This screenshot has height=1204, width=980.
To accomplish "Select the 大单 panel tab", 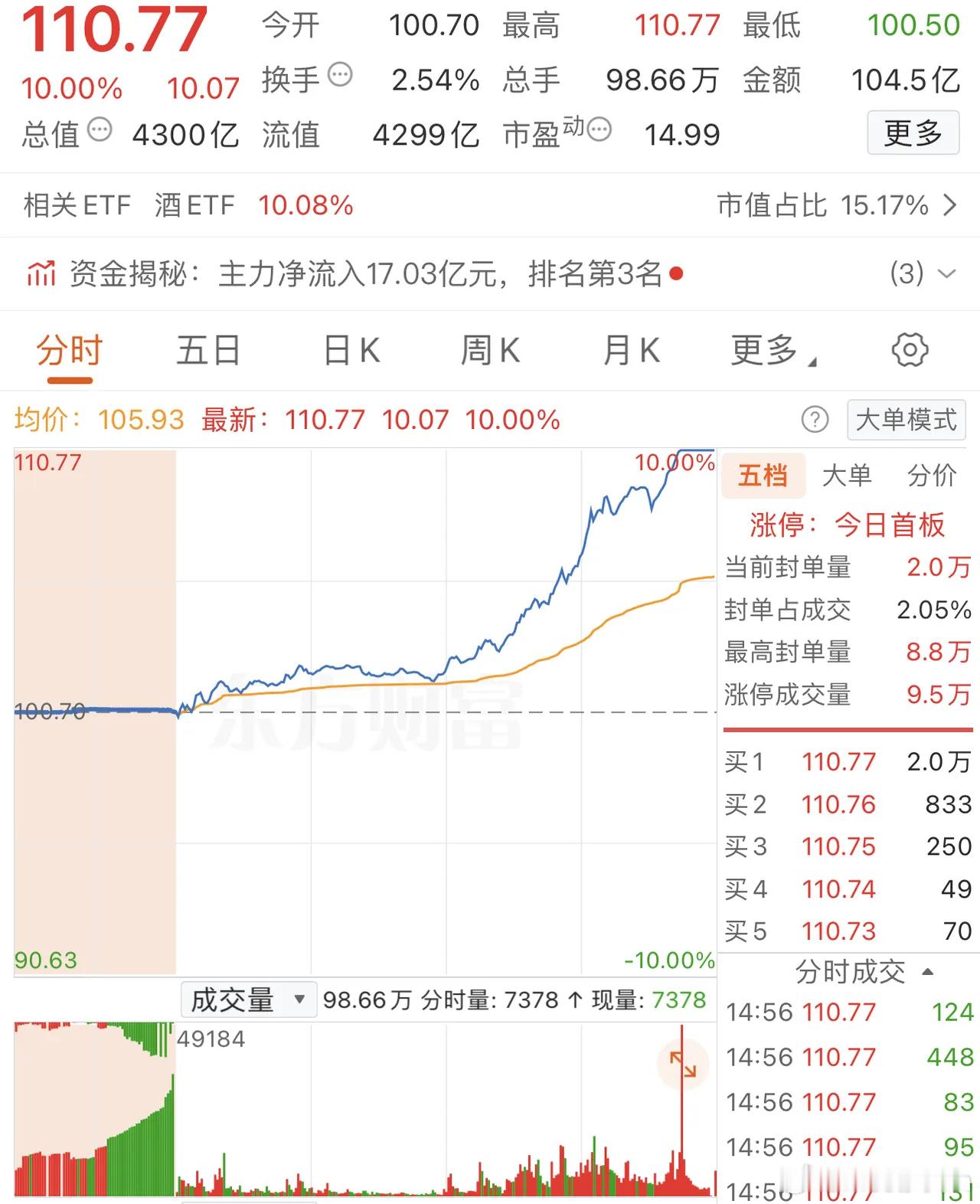I will (847, 476).
